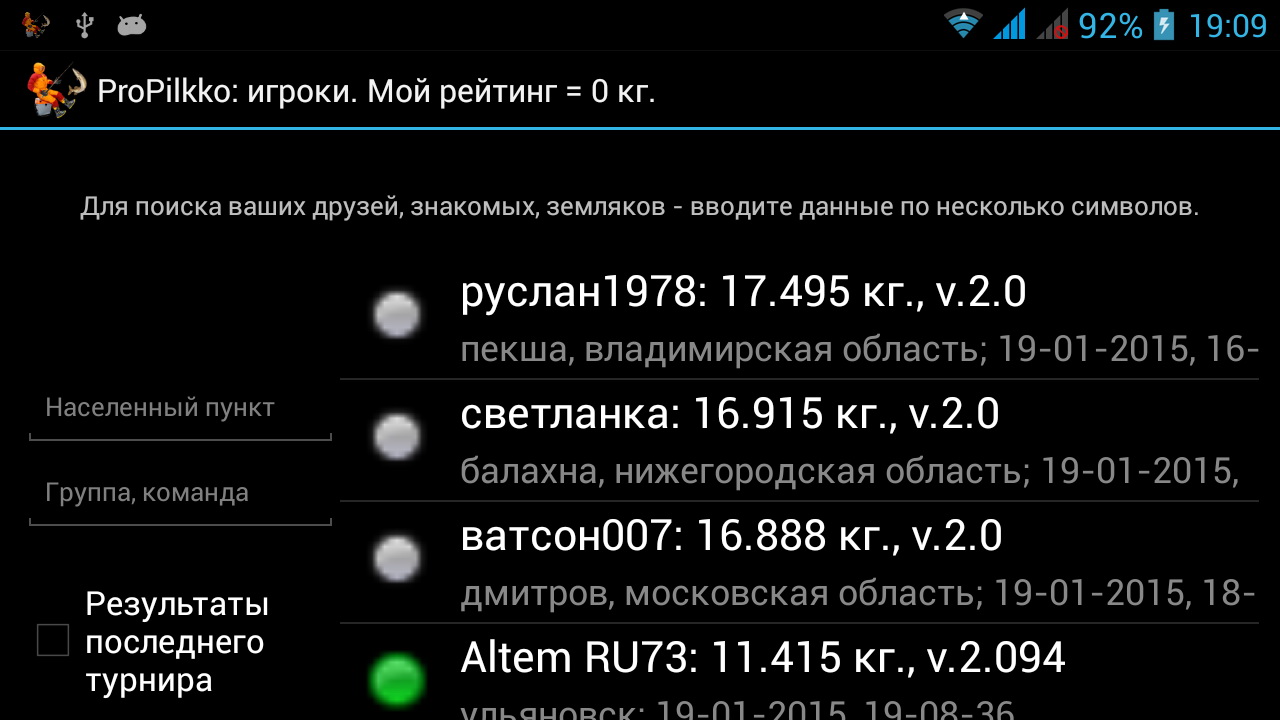Open the Altem RU73 player entry
Screen dimensions: 1280x720
tap(800, 674)
